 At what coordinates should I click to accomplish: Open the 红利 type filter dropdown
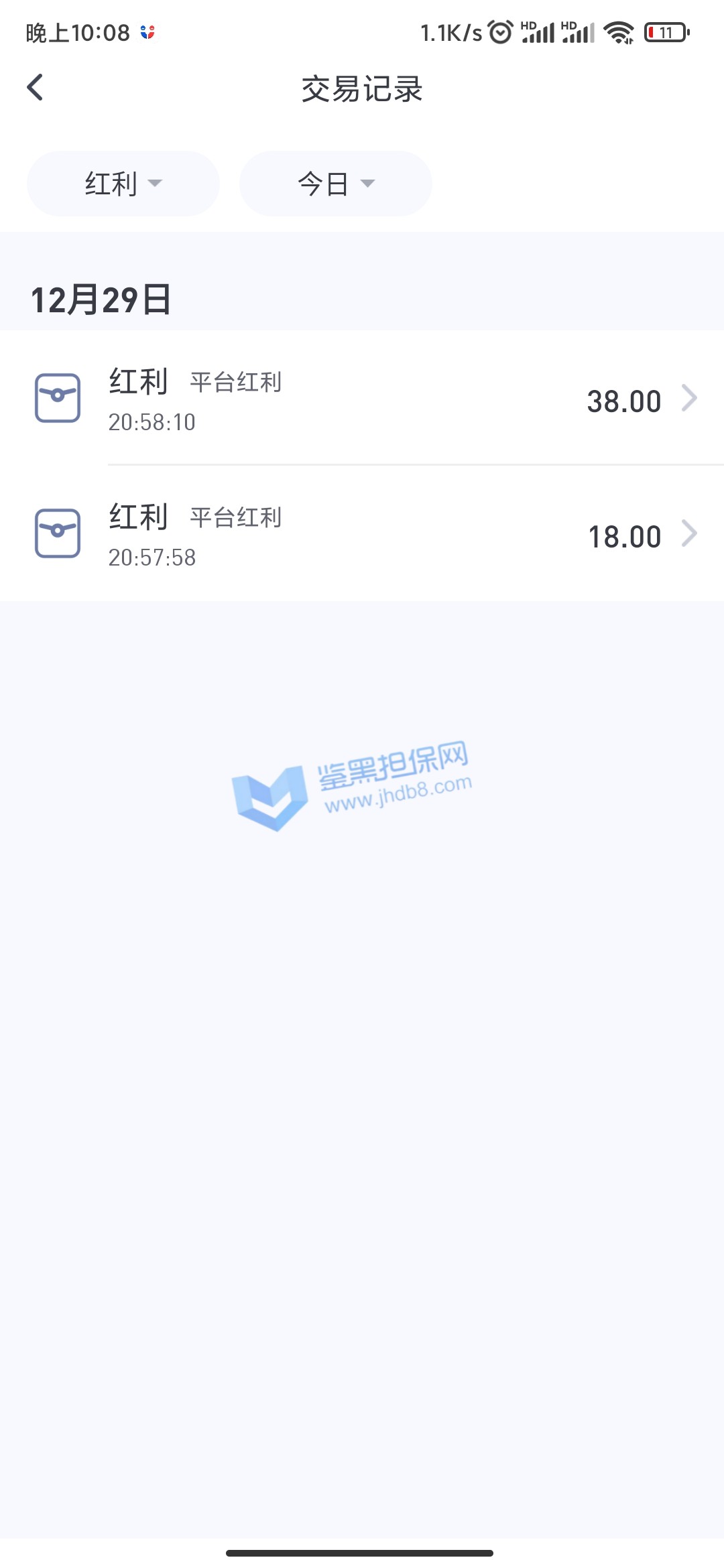click(123, 184)
